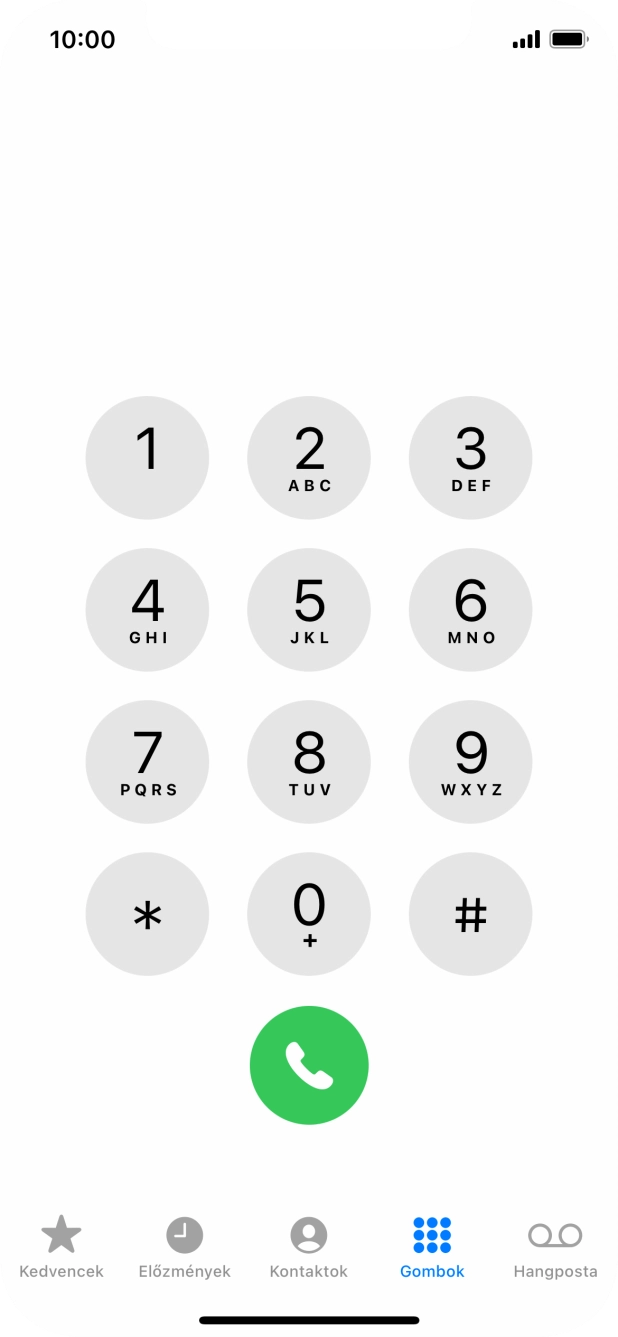Open the Hangposta tab
The height and width of the screenshot is (1337, 618).
[555, 1247]
